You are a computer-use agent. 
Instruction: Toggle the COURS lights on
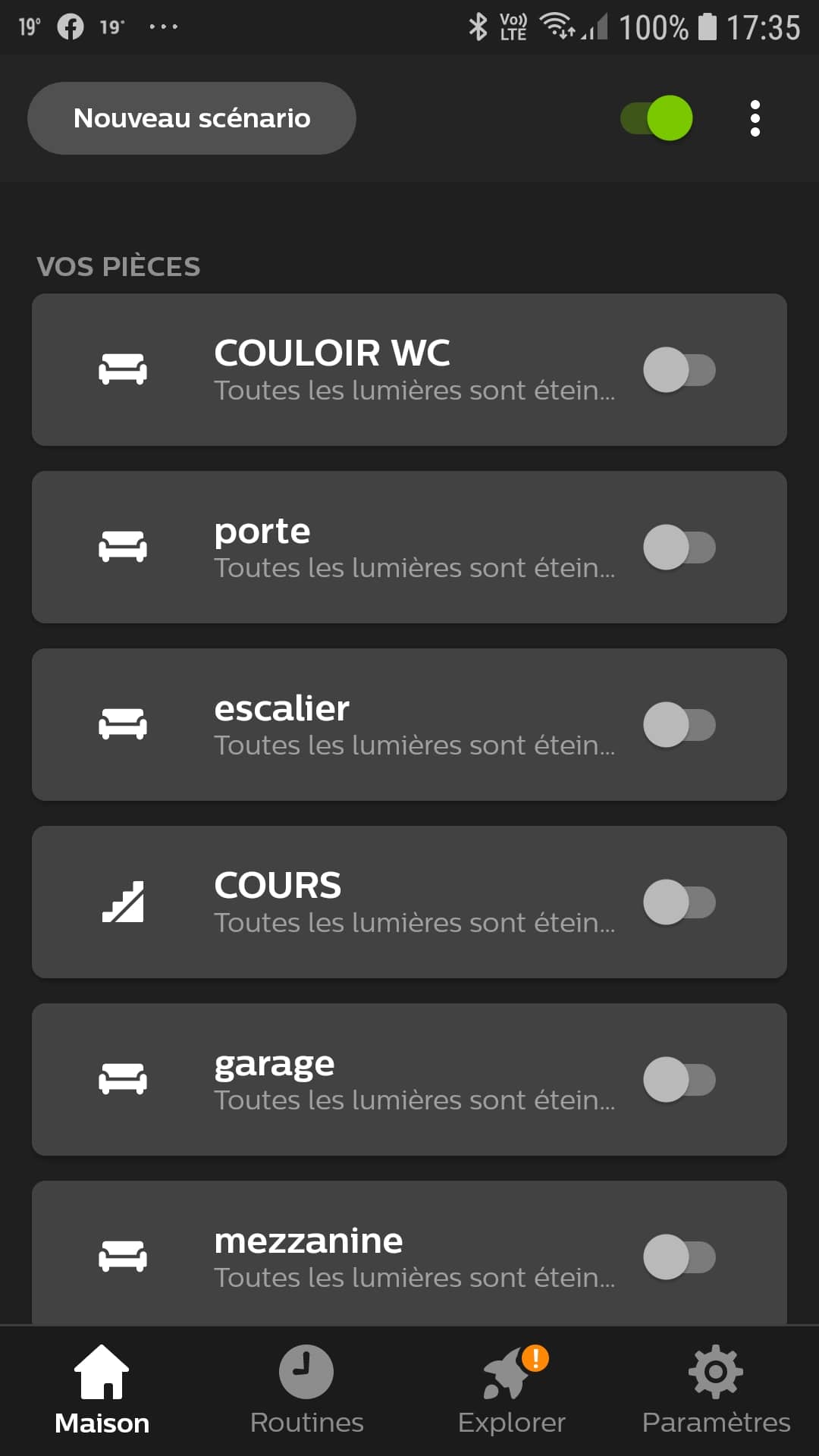[x=679, y=902]
